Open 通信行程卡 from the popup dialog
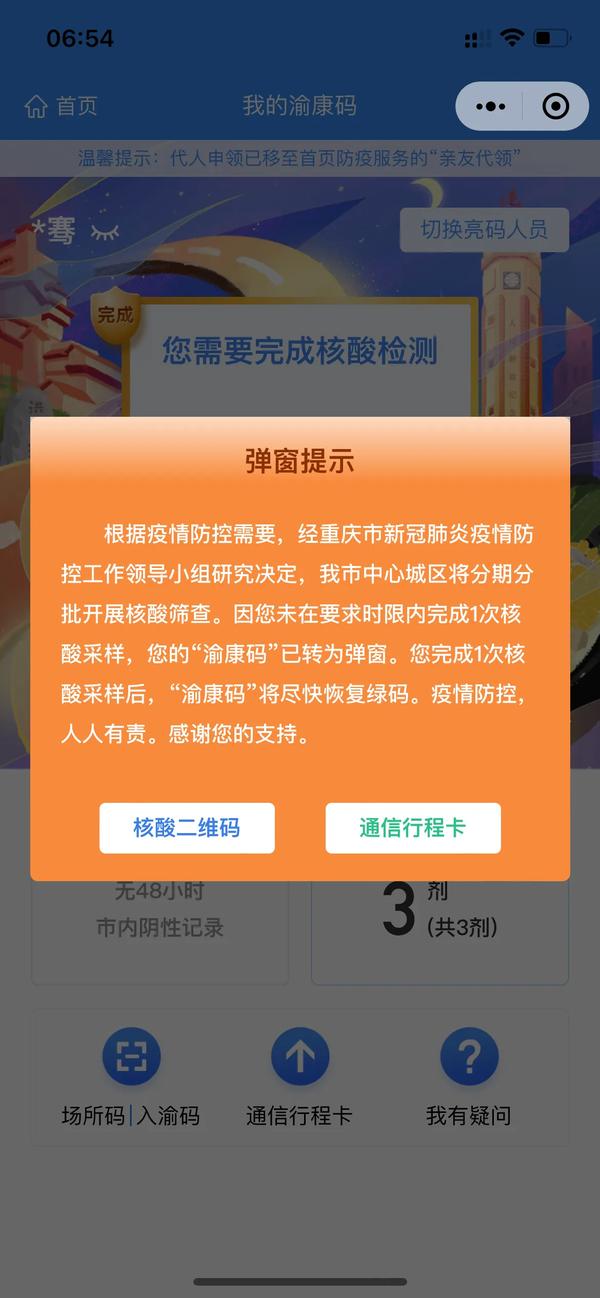600x1298 pixels. click(413, 828)
